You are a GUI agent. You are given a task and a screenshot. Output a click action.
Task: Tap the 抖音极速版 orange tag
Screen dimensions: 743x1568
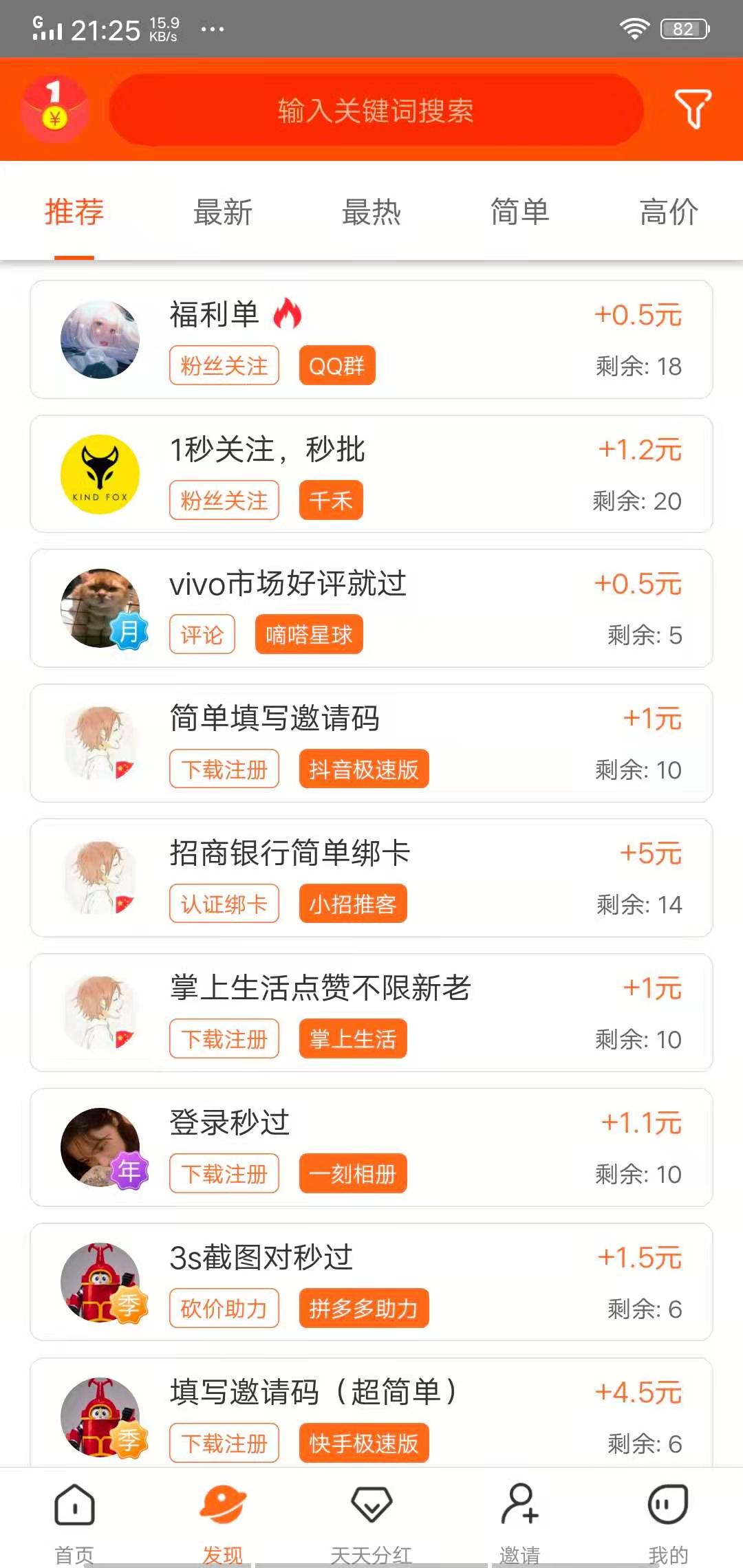click(x=364, y=770)
